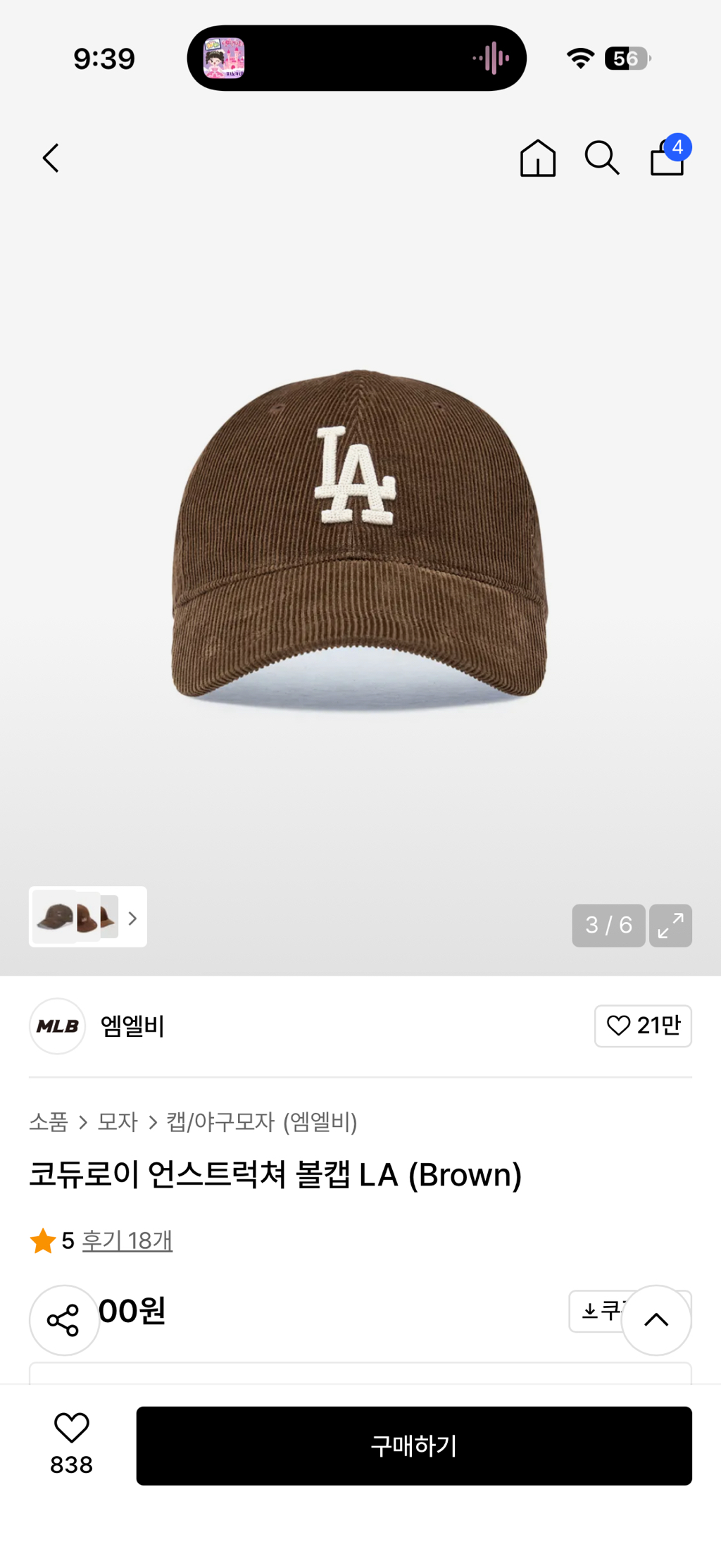Open the shopping bag with 4 items
The image size is (721, 1568).
[x=667, y=157]
